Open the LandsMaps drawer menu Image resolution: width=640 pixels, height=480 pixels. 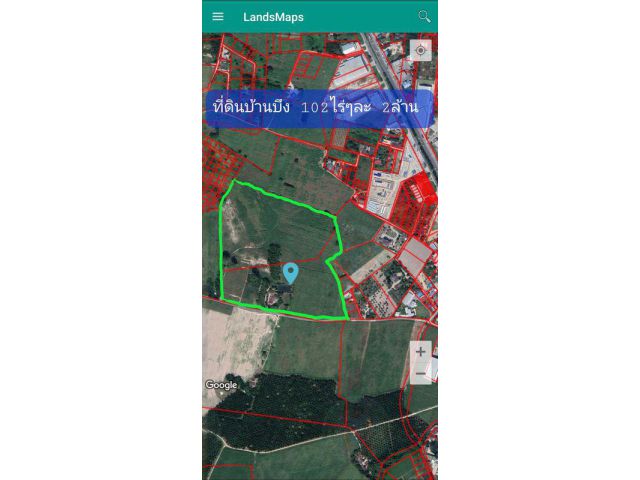click(217, 16)
